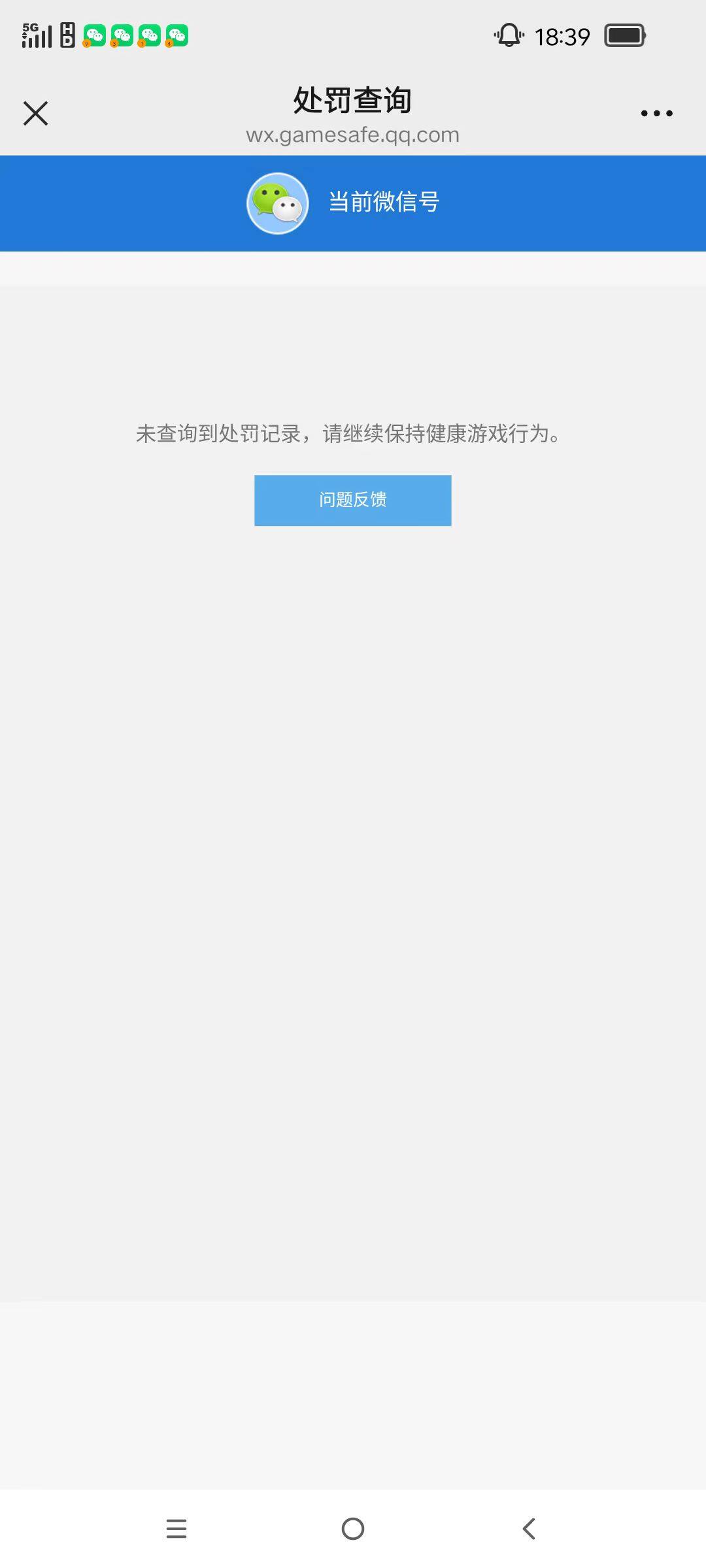The width and height of the screenshot is (706, 1568).
Task: Tap the 问题反馈 feedback button
Action: tap(352, 500)
